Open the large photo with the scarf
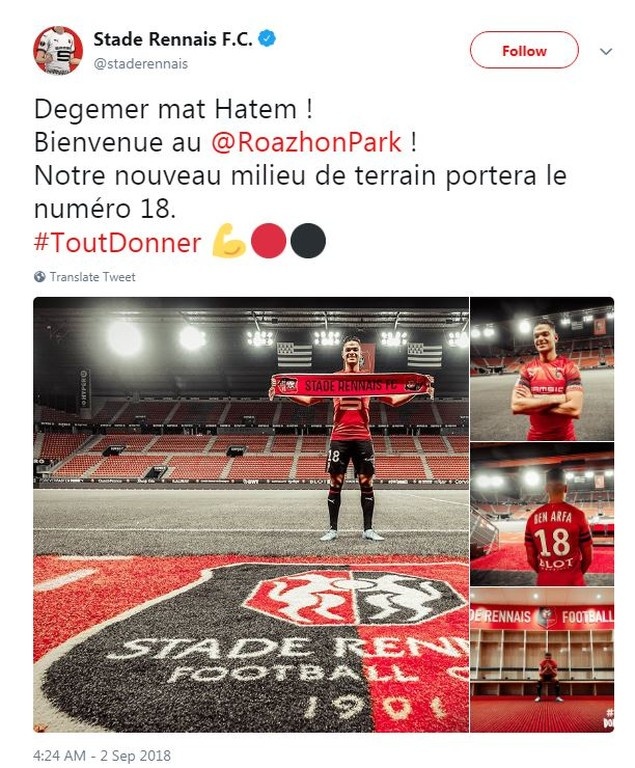The image size is (635, 768). 250,514
